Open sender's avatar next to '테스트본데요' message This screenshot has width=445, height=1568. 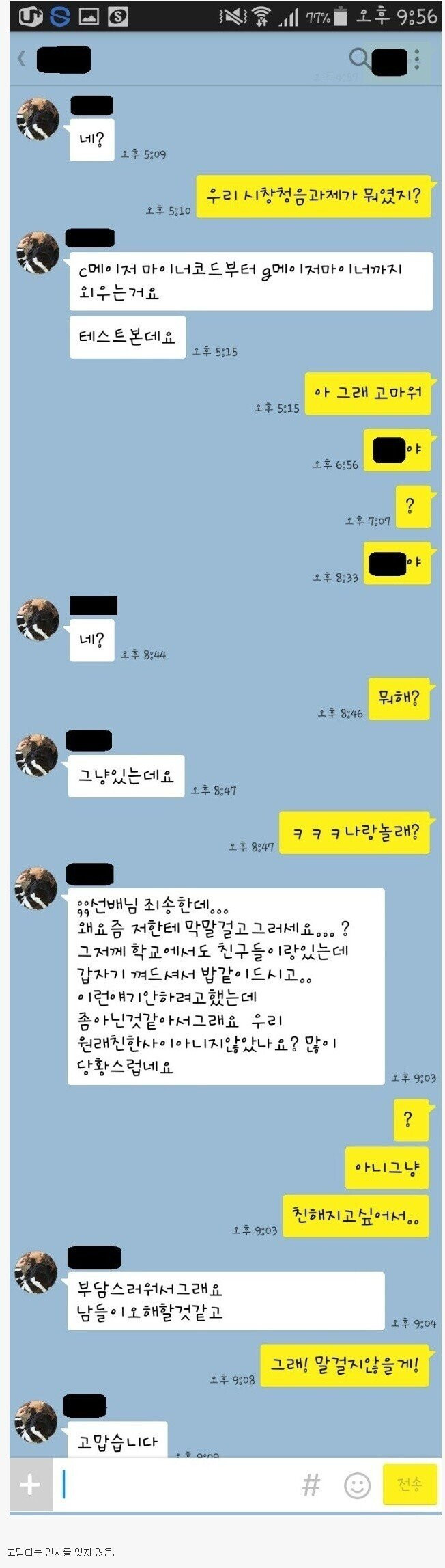pos(37,253)
